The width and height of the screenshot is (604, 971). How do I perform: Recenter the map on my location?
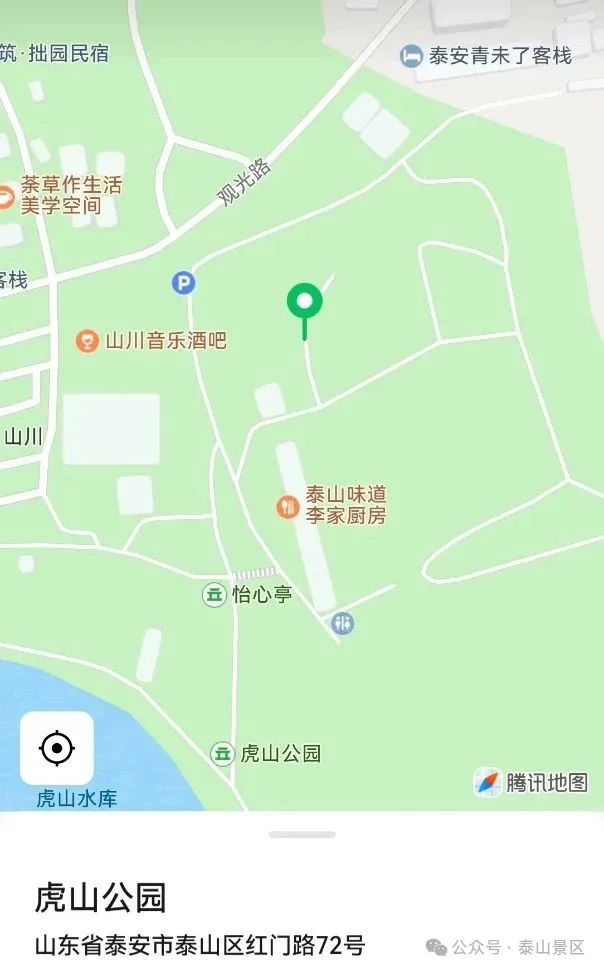pyautogui.click(x=57, y=747)
